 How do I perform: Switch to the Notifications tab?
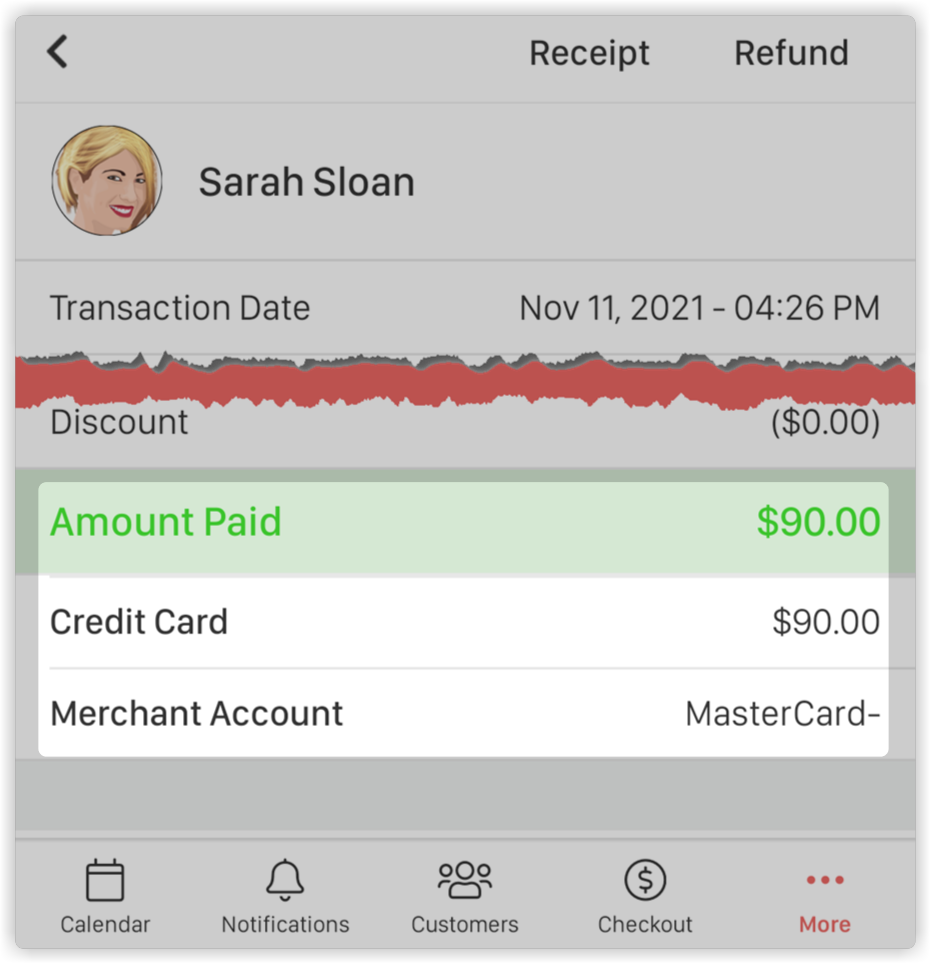285,896
